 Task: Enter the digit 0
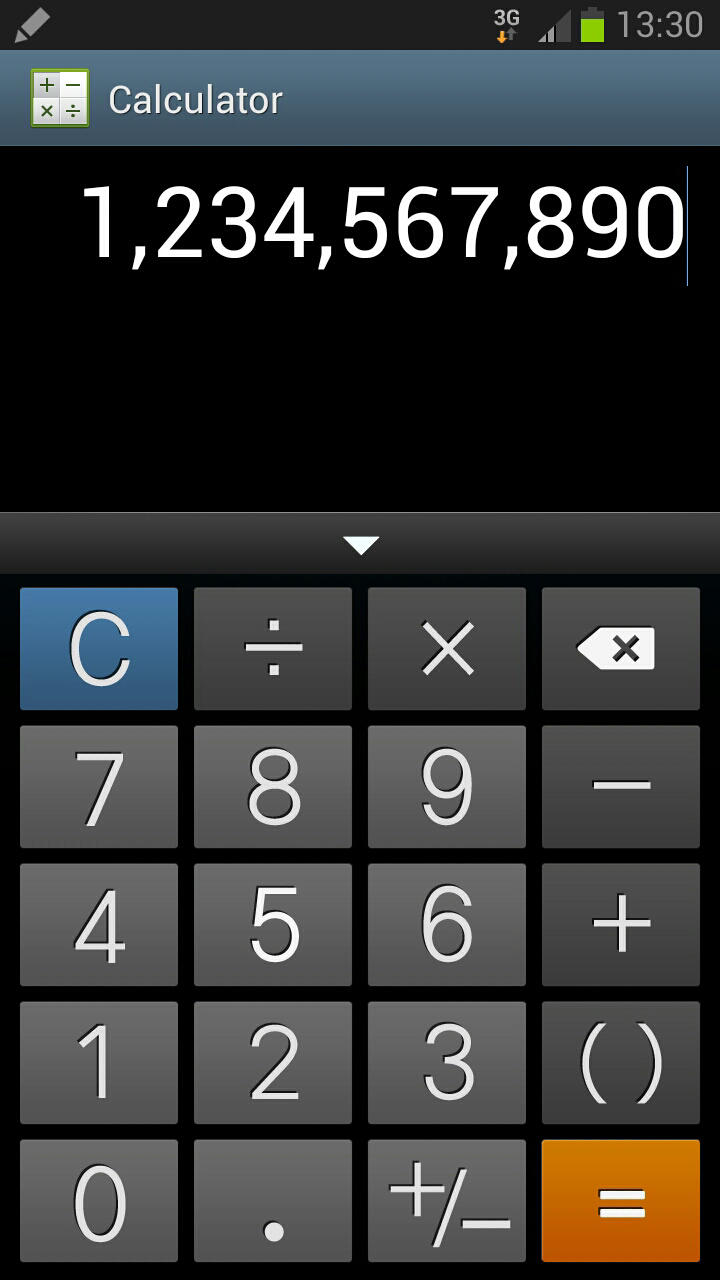[x=99, y=1200]
